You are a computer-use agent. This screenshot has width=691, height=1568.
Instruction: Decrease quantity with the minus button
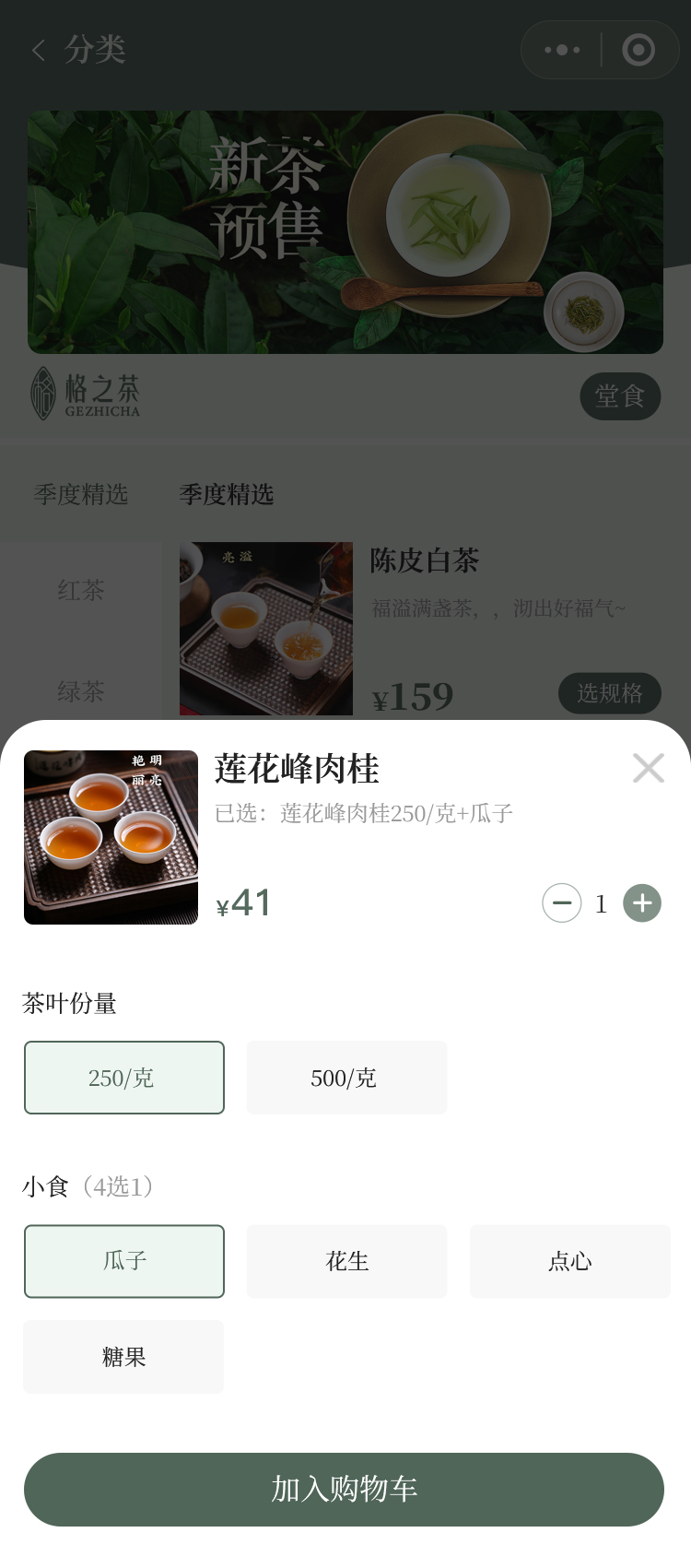click(x=561, y=903)
